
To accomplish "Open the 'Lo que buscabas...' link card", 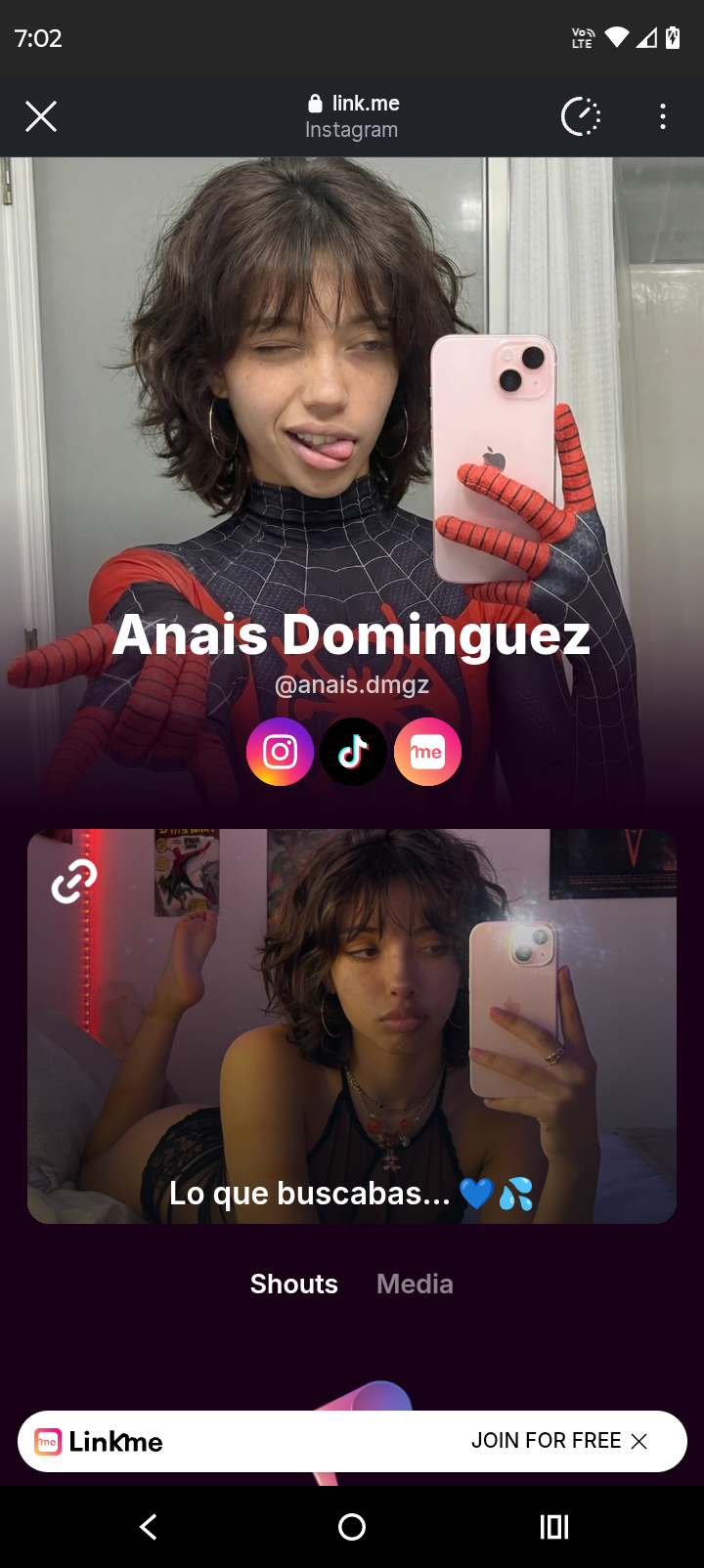I will tap(352, 1026).
